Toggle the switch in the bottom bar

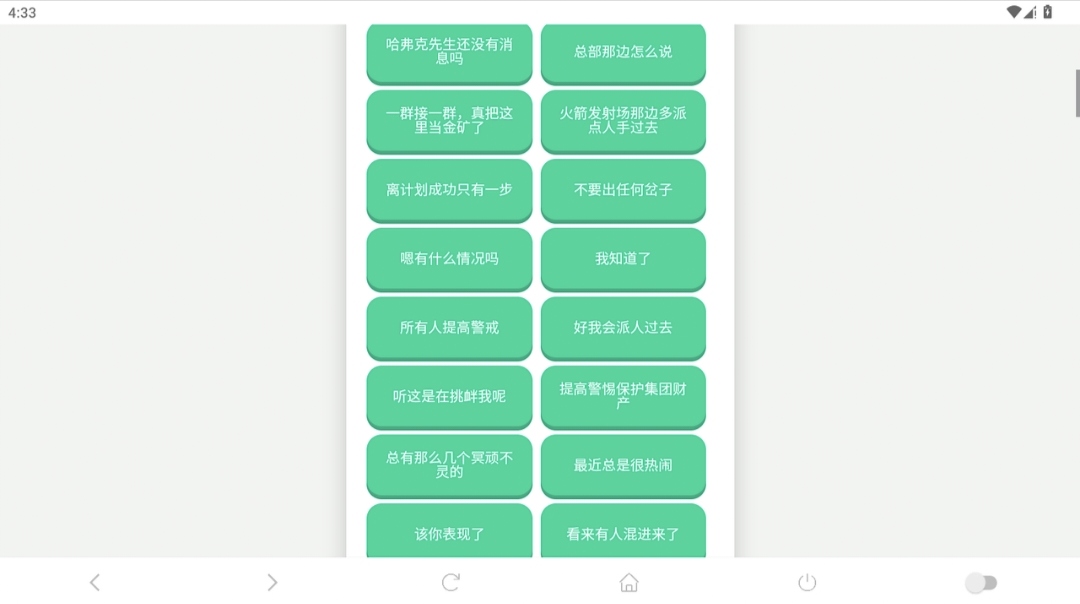point(981,582)
